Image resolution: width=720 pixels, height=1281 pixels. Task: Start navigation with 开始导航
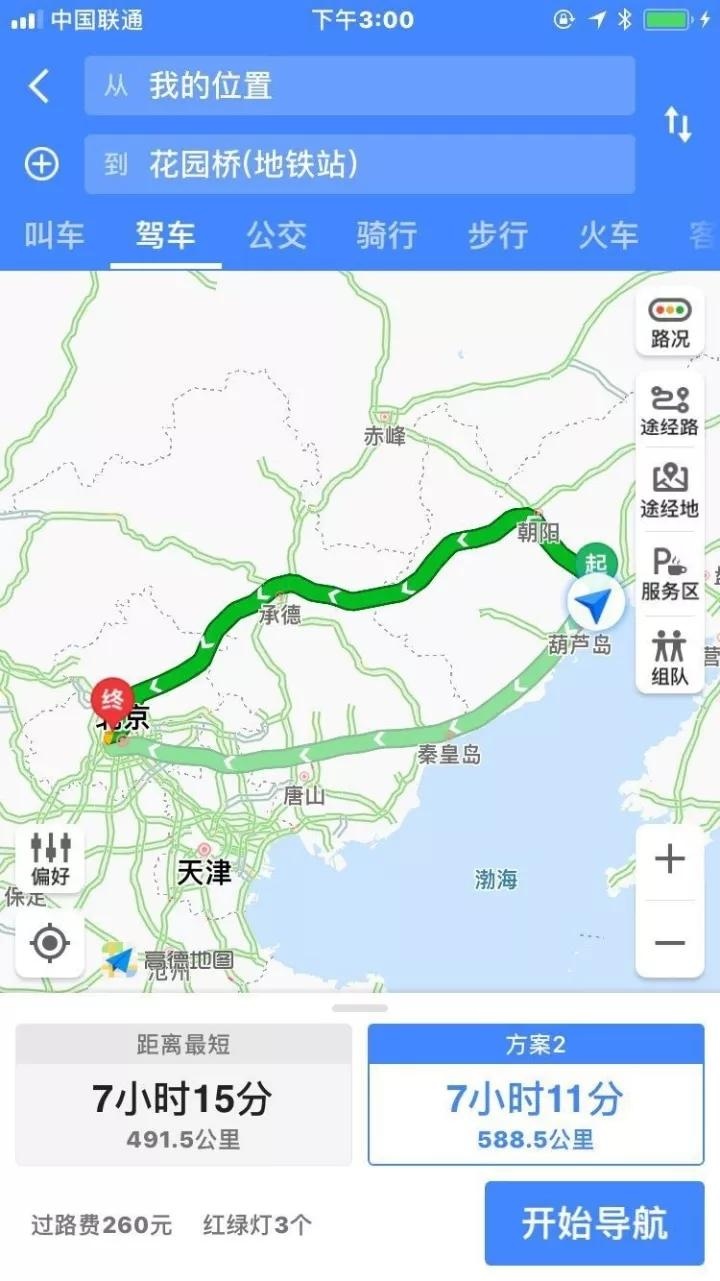(x=594, y=1224)
